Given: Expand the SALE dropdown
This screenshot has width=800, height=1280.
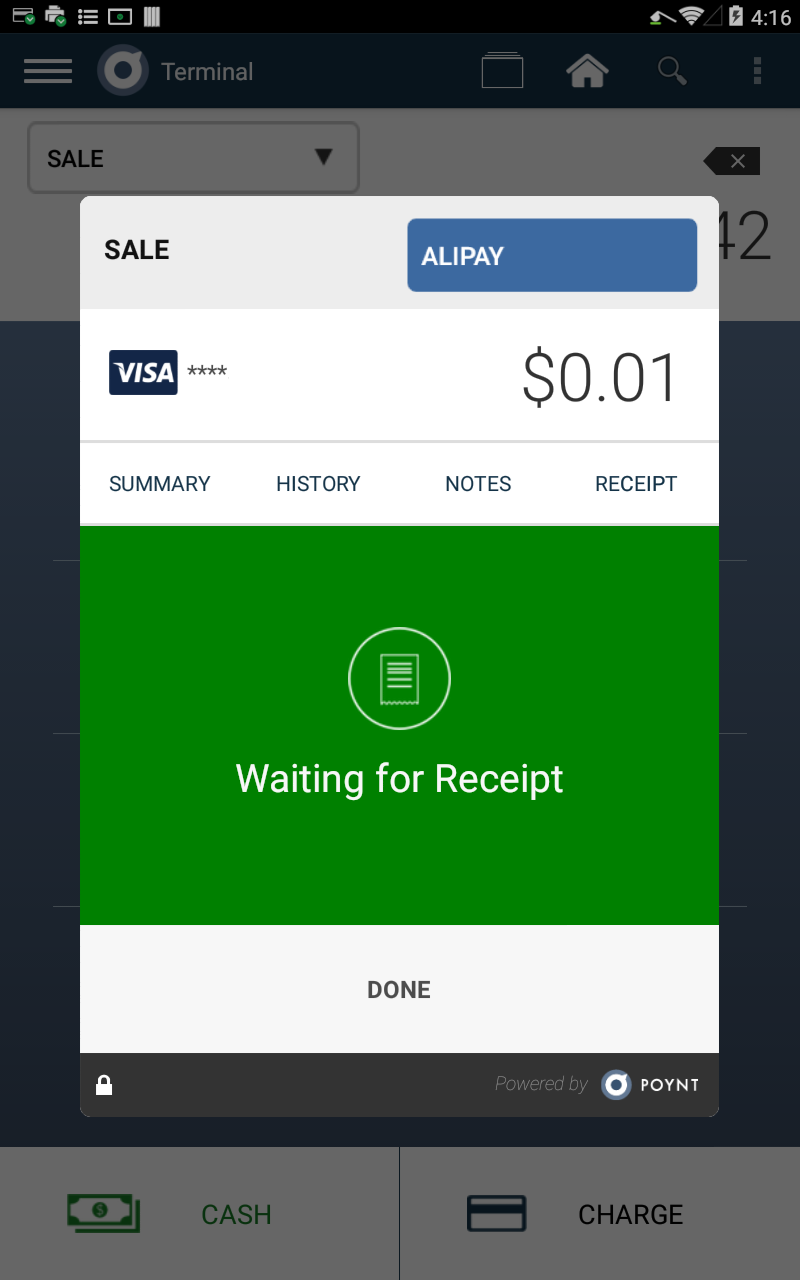Looking at the screenshot, I should pyautogui.click(x=193, y=158).
